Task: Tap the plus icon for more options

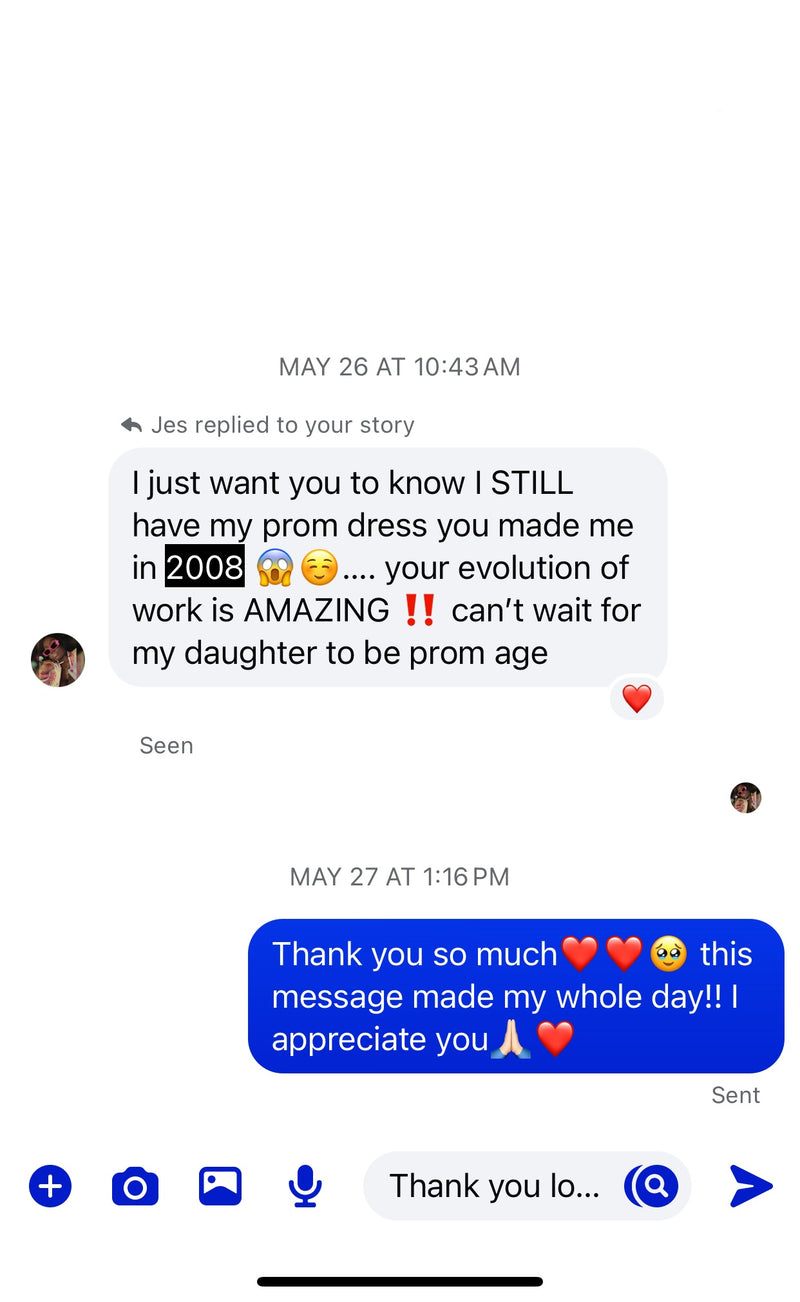Action: [50, 1187]
